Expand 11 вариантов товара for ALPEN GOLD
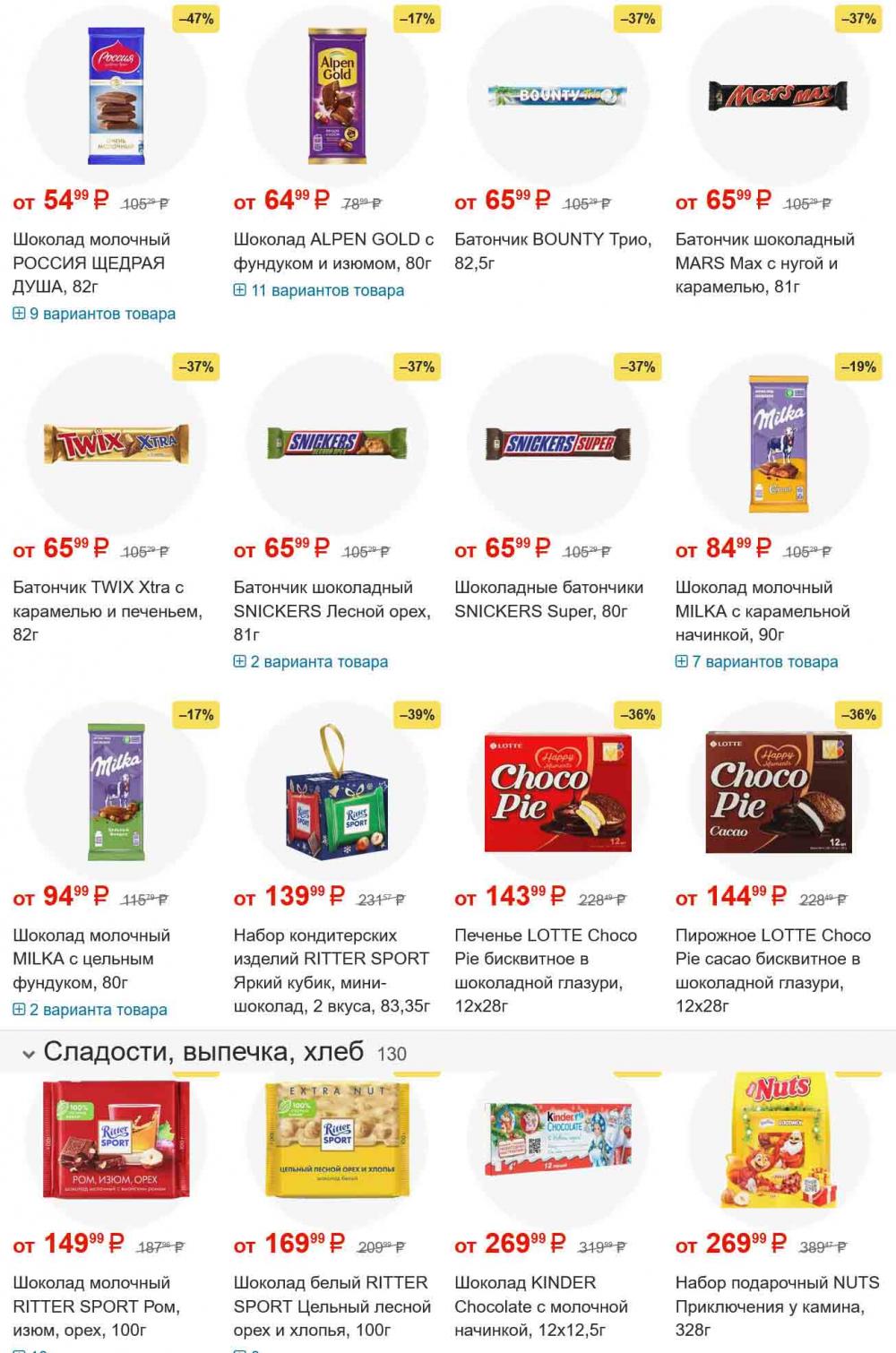896x1353 pixels. click(319, 290)
